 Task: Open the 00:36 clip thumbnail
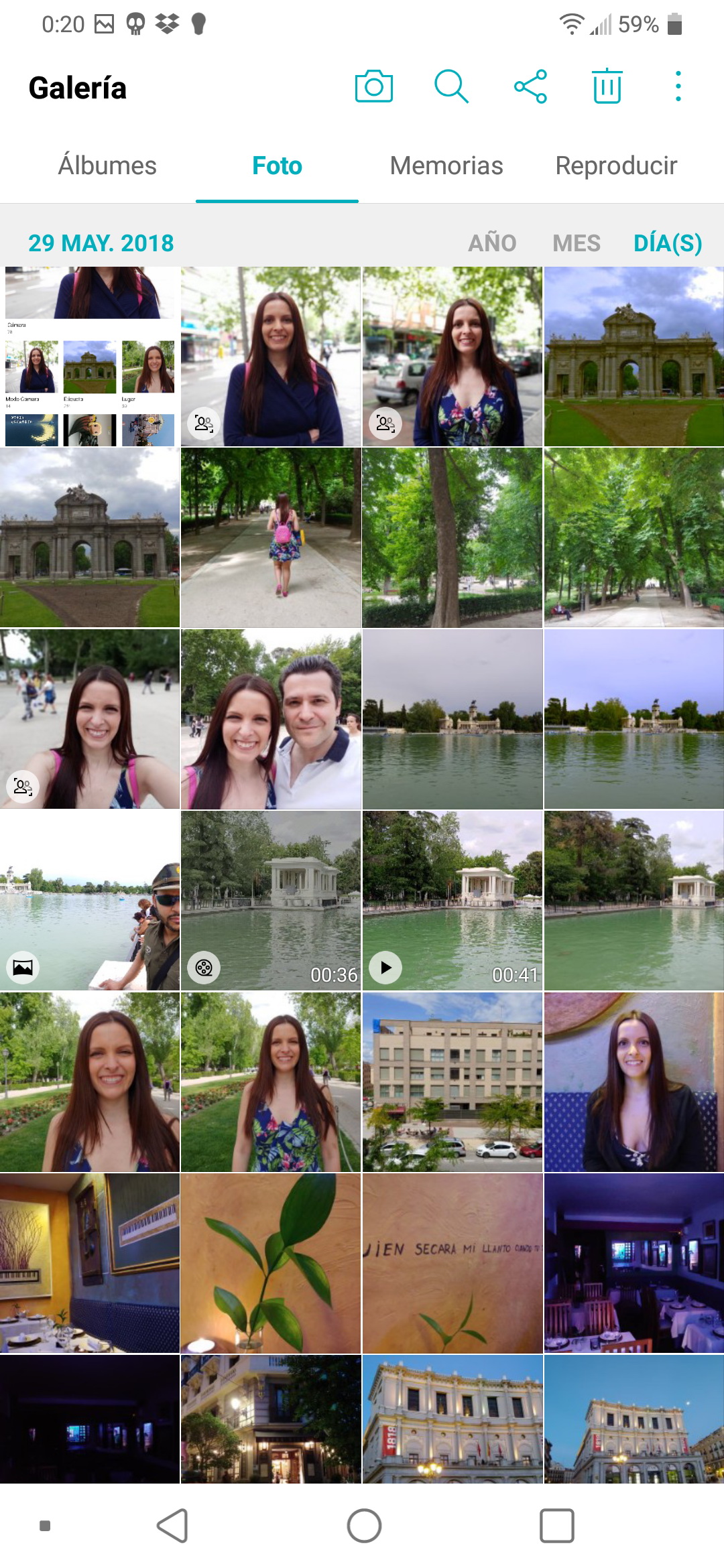click(x=271, y=901)
